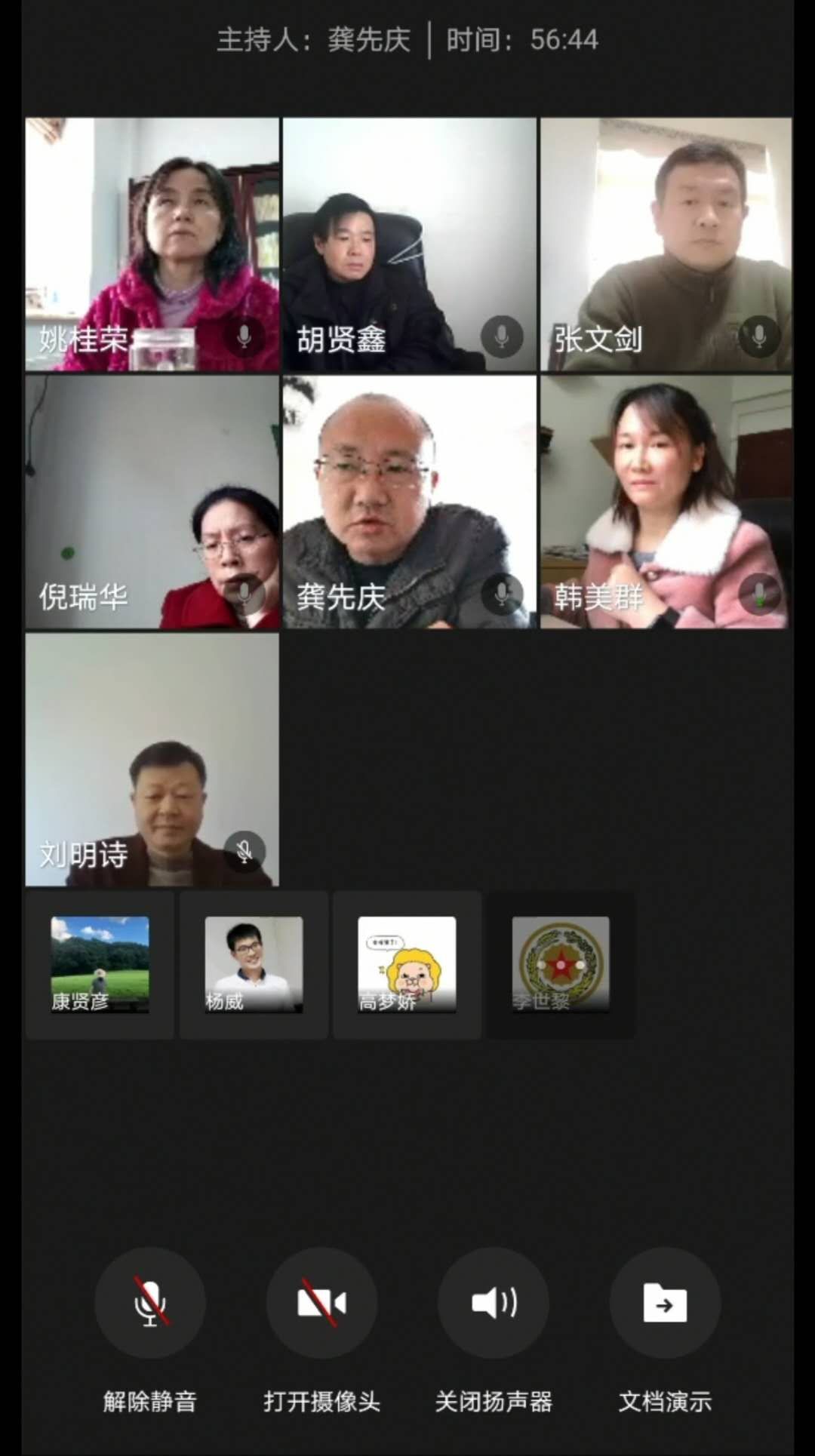Image resolution: width=815 pixels, height=1456 pixels.
Task: Choose participant 李世黎's avatar
Action: [x=561, y=964]
